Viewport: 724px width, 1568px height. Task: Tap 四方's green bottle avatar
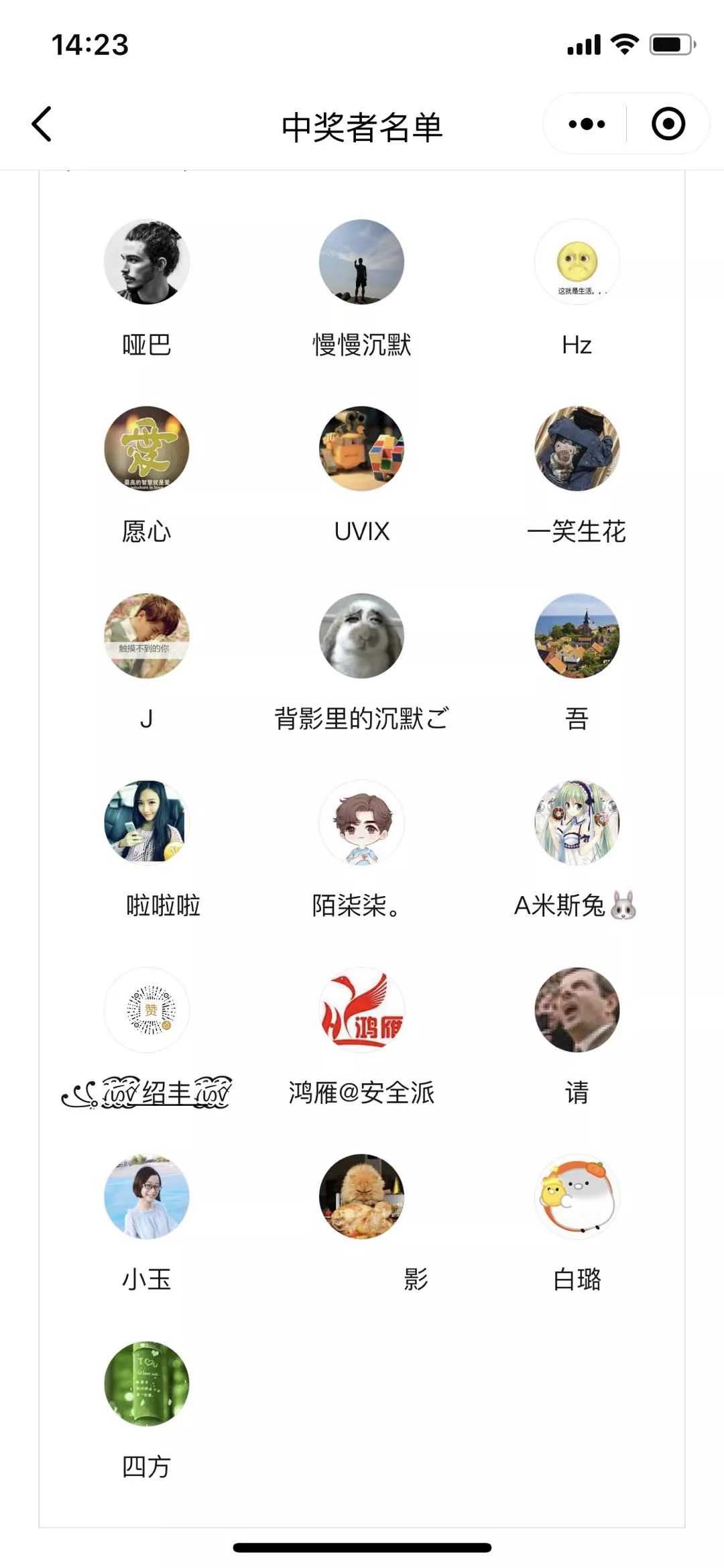point(147,1383)
